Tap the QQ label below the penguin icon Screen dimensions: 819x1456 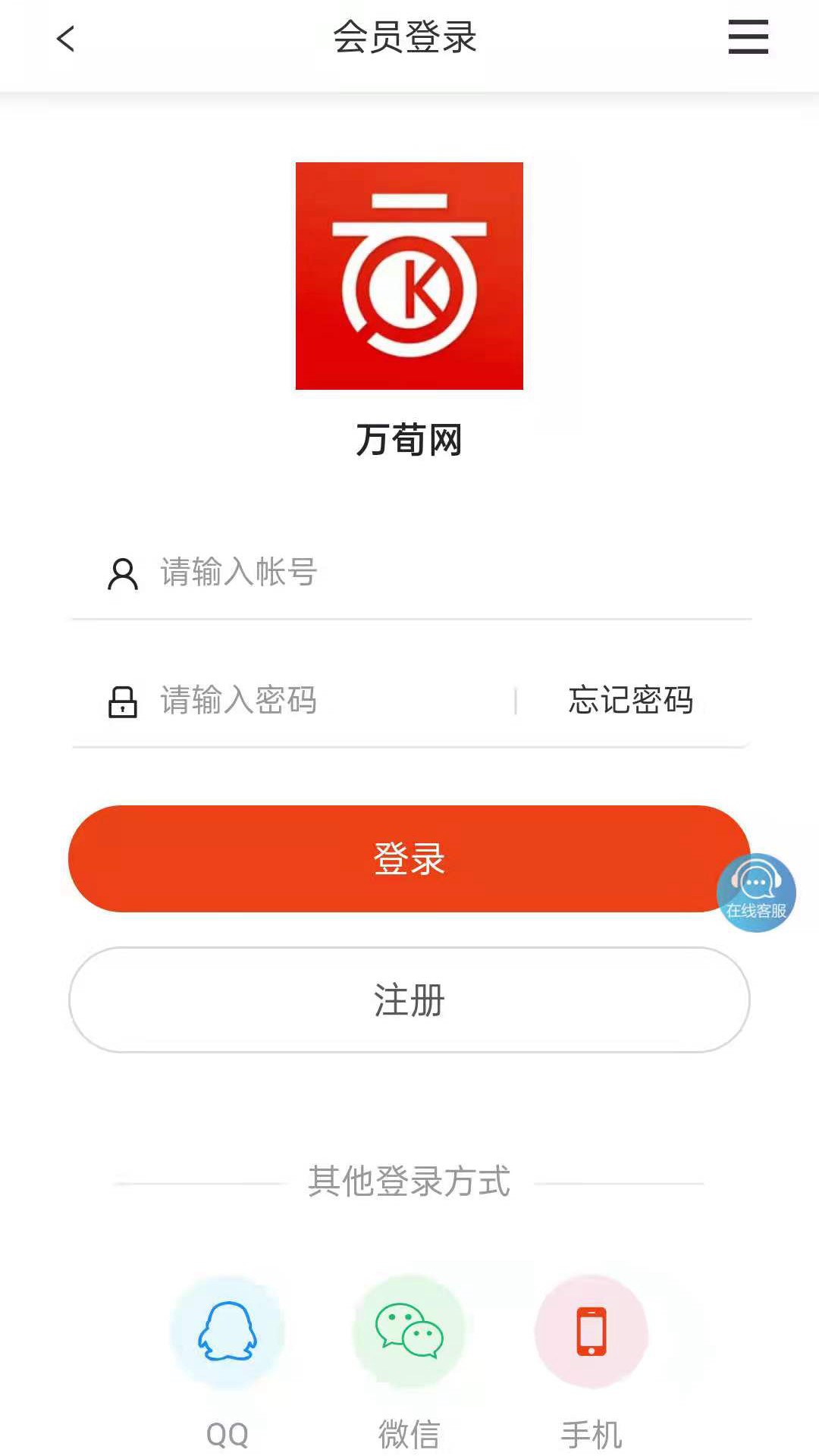[x=227, y=1432]
